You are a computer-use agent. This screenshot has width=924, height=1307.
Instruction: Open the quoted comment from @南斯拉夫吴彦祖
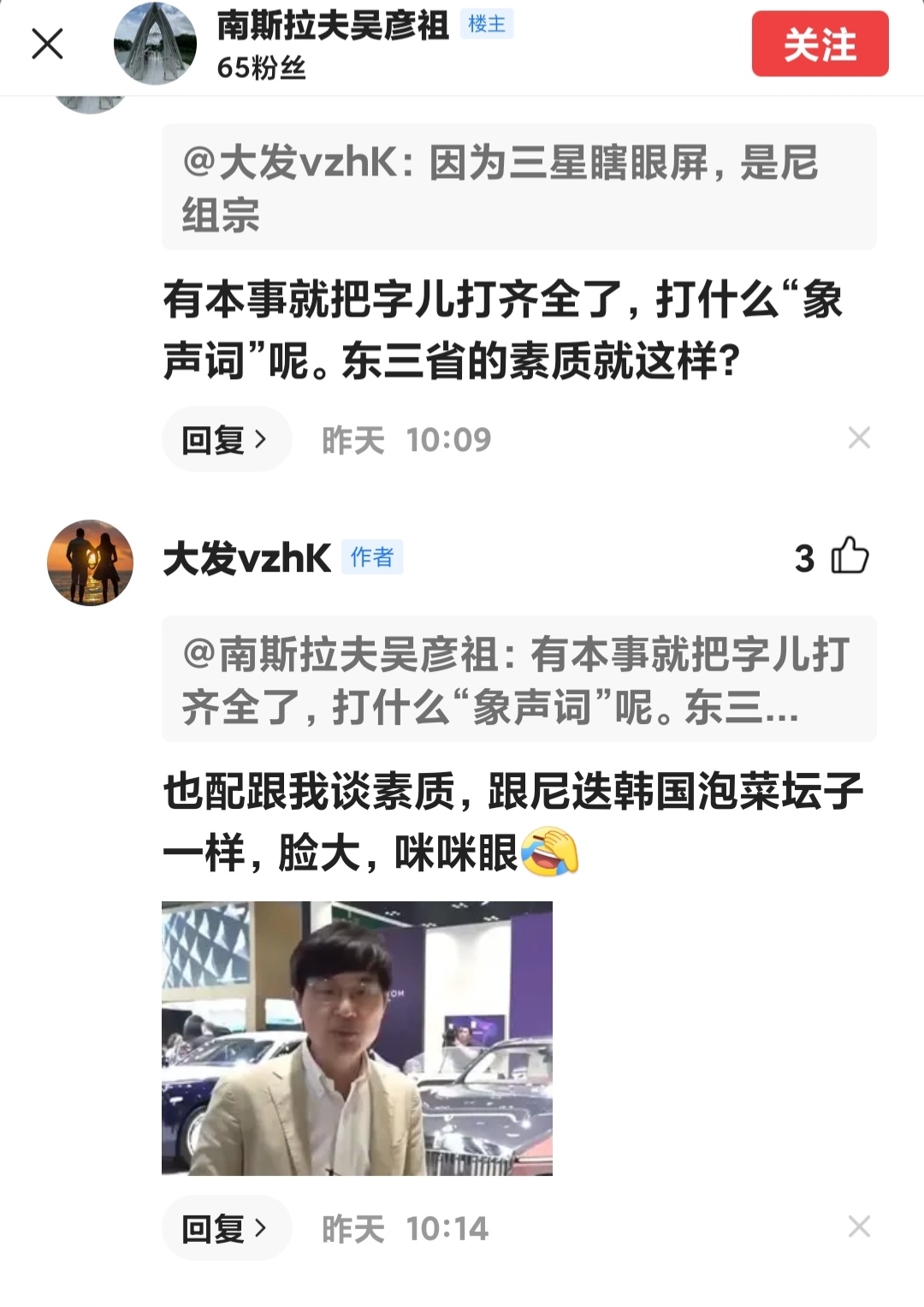pyautogui.click(x=518, y=679)
